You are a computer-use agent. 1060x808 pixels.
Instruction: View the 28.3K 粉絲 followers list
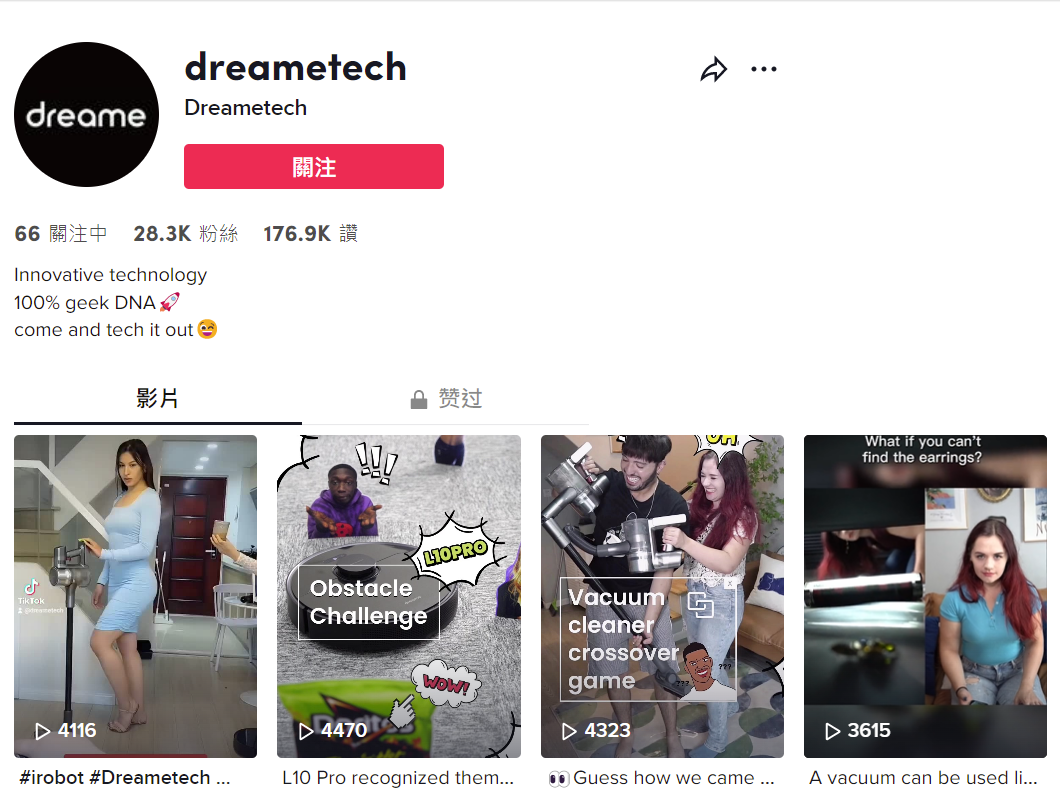click(186, 234)
